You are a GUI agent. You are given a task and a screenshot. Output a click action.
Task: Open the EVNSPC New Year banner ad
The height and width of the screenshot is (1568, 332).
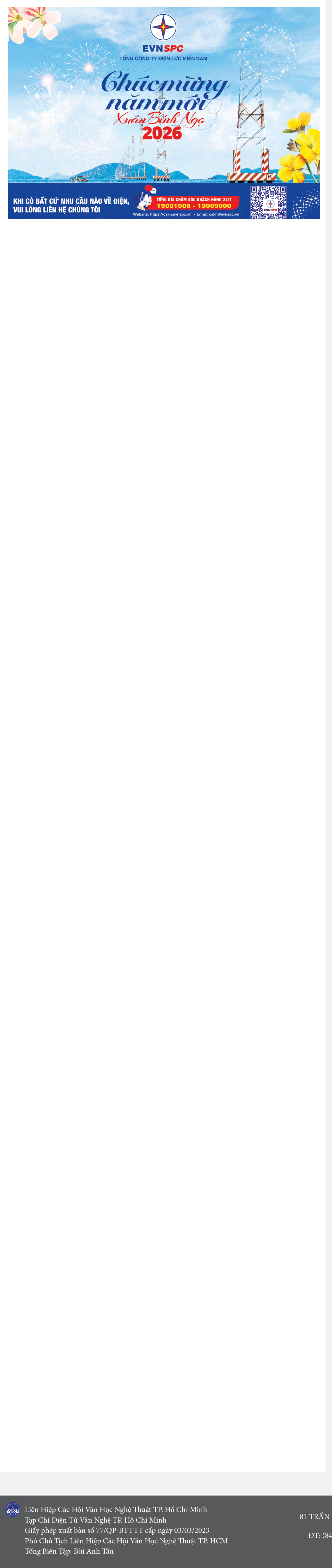coord(163,113)
